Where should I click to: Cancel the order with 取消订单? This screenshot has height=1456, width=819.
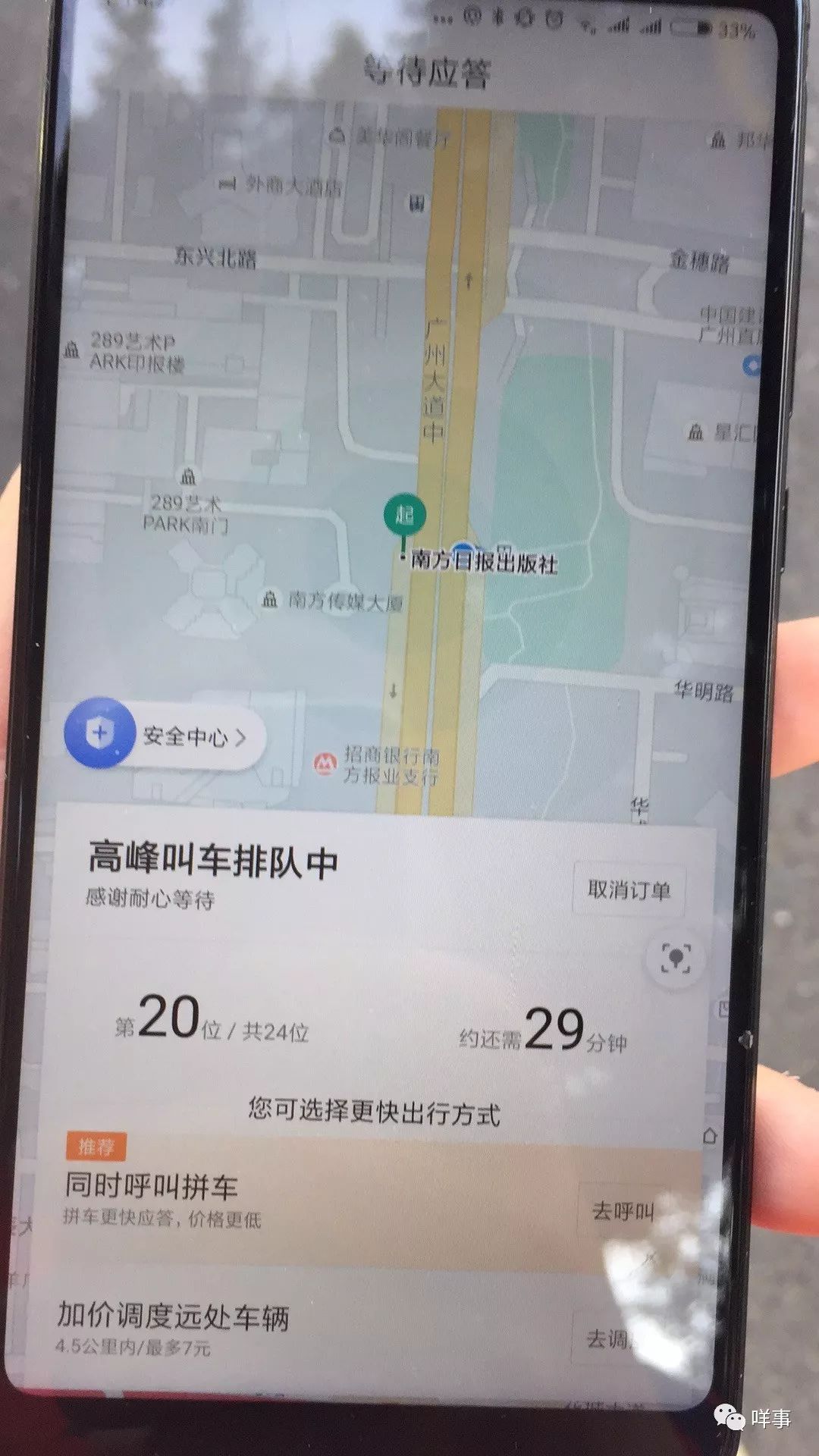pos(629,890)
